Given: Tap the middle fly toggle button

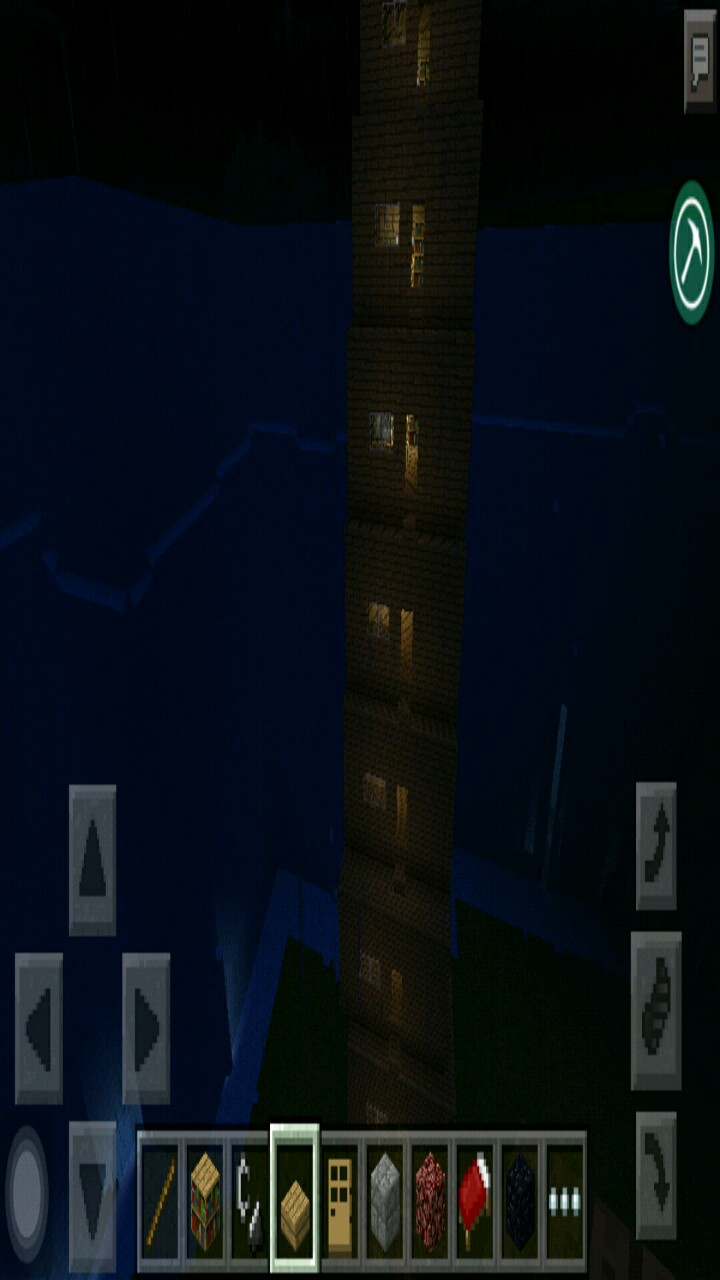Looking at the screenshot, I should pyautogui.click(x=656, y=1010).
